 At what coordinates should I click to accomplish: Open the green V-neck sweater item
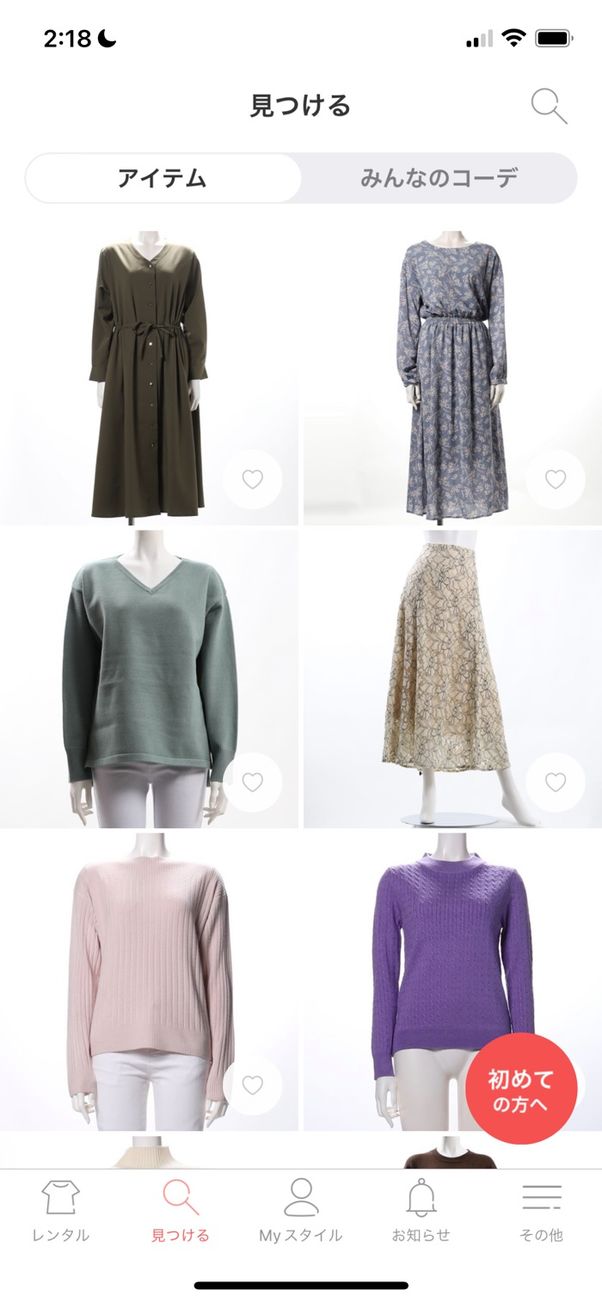148,670
